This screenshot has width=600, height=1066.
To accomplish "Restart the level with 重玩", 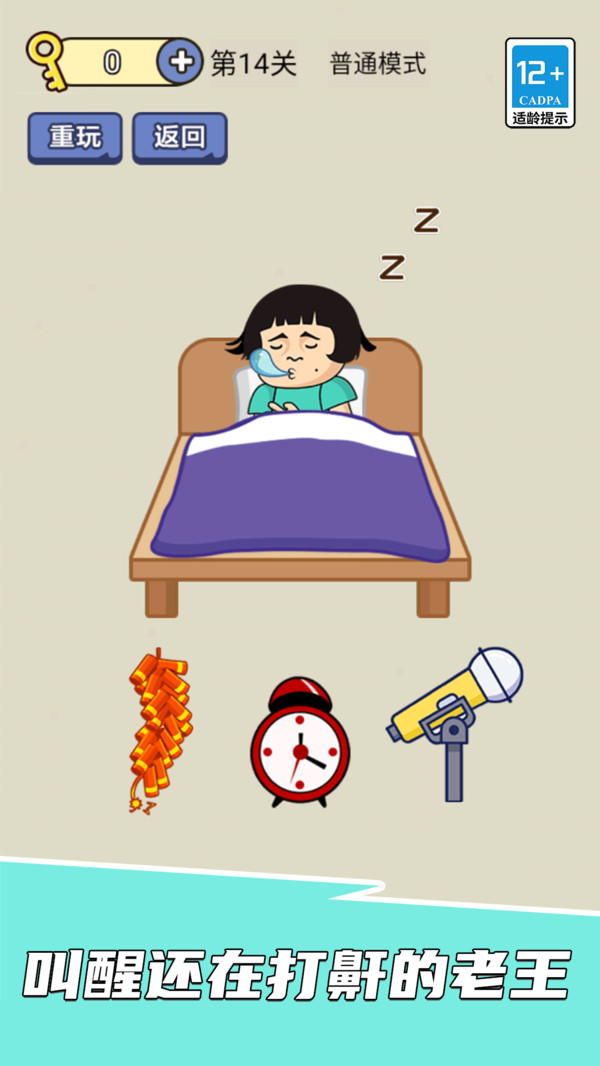I will (x=75, y=138).
